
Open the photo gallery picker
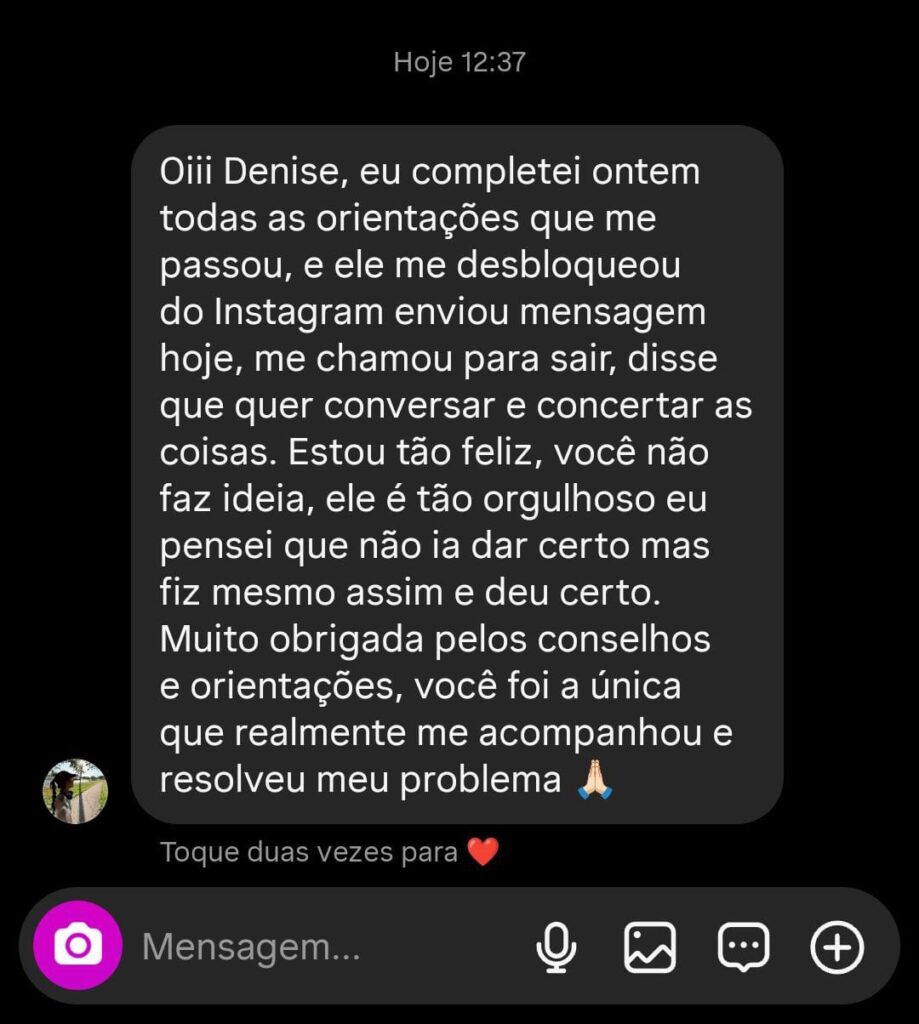point(650,946)
